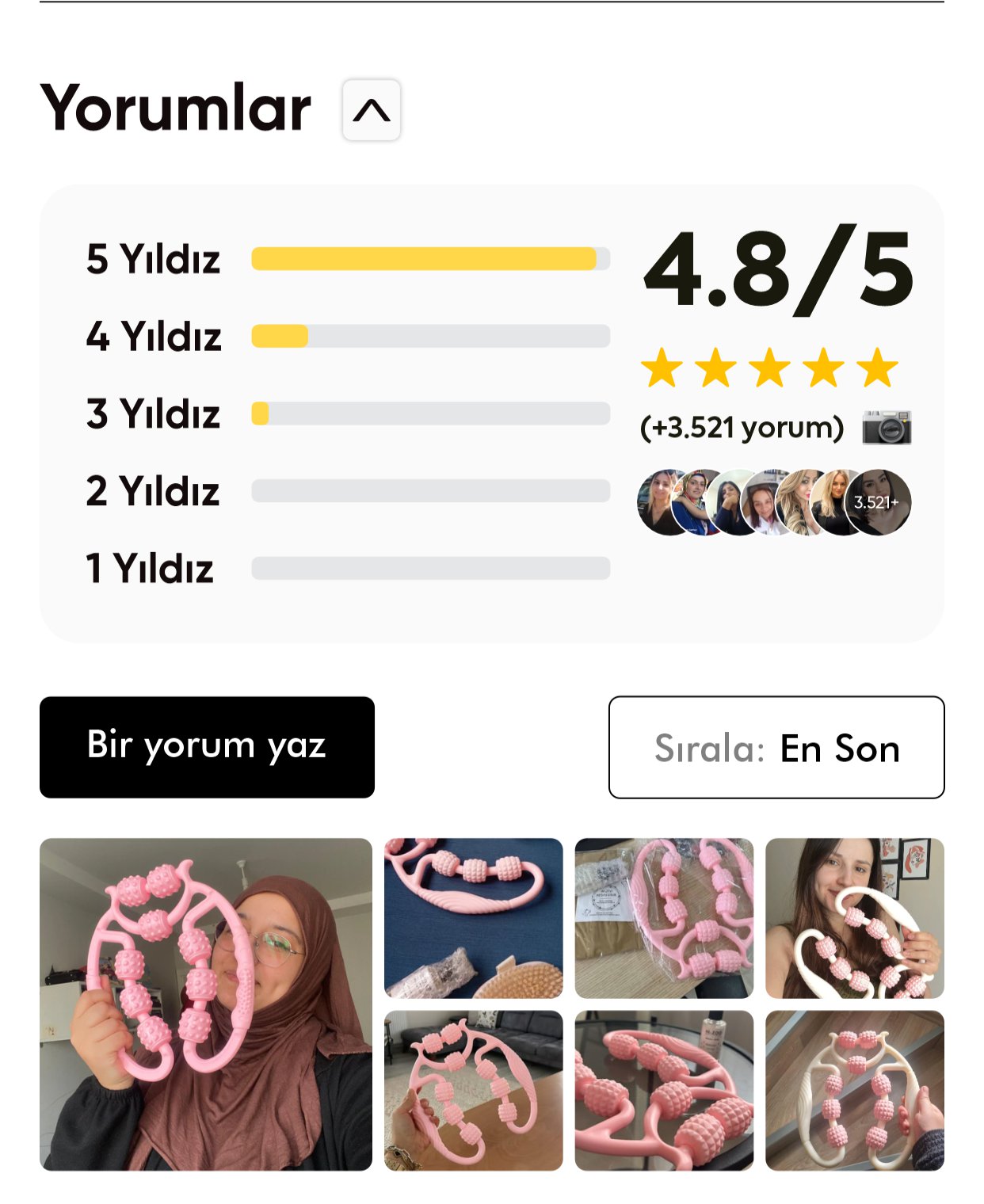
Task: View photo of woman holding white massager
Action: pos(854,917)
